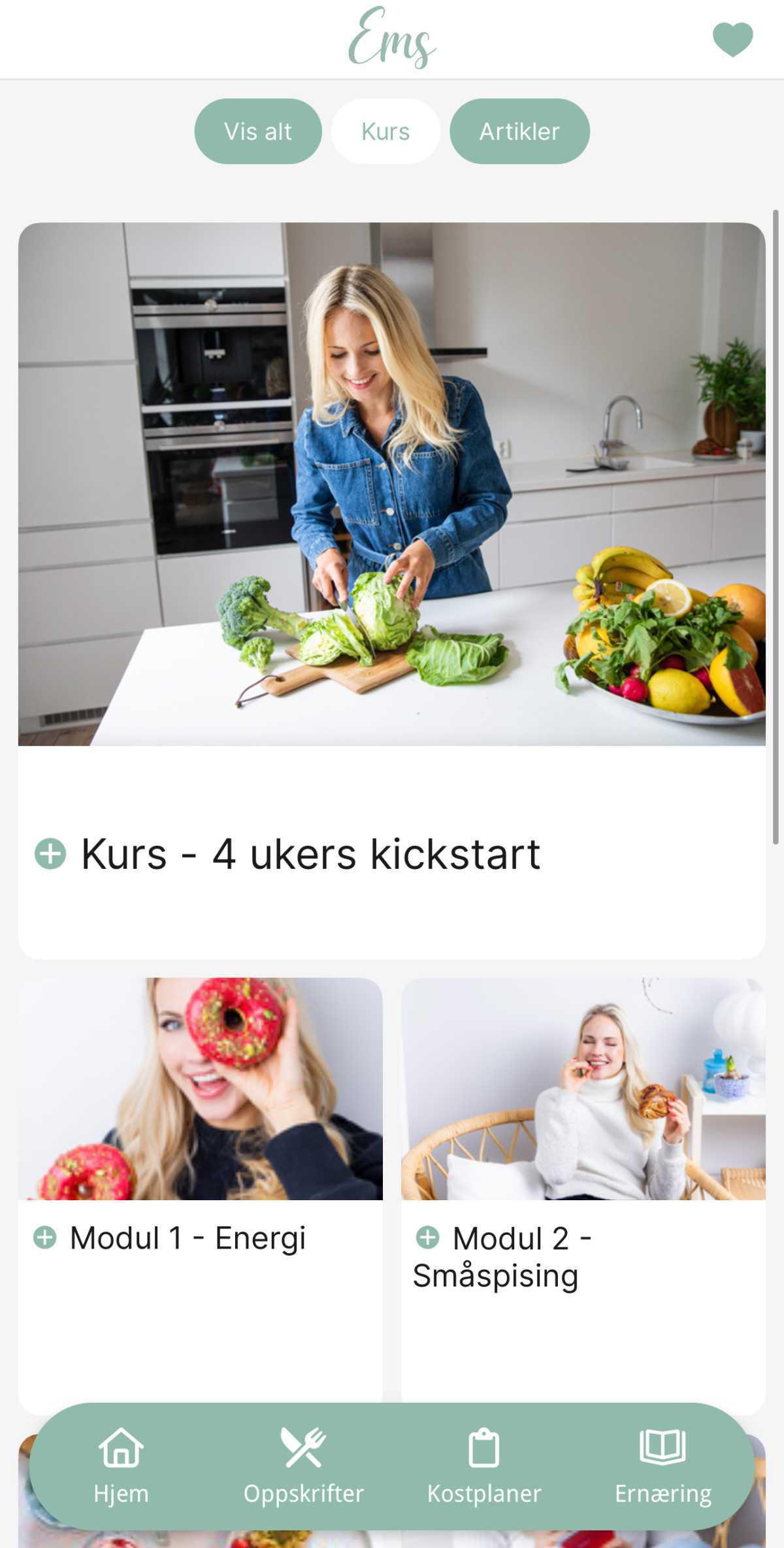Toggle off the active Kurs filter
The width and height of the screenshot is (784, 1548).
[385, 131]
